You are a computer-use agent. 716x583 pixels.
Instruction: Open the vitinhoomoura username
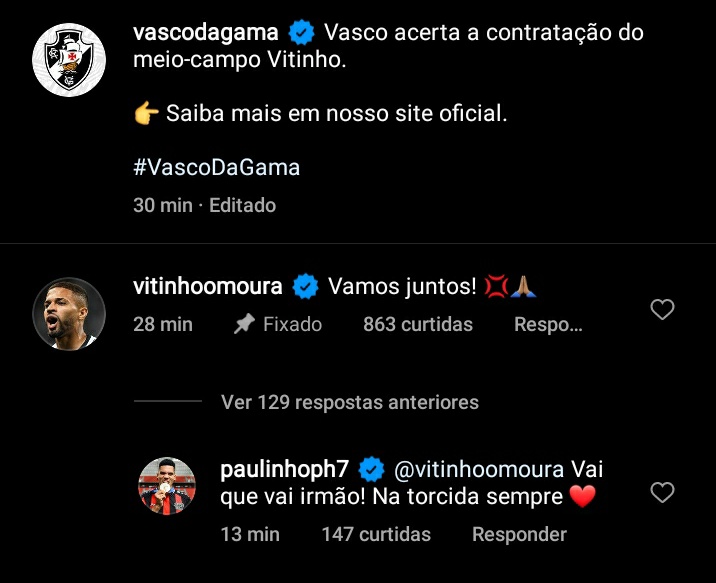click(x=207, y=287)
